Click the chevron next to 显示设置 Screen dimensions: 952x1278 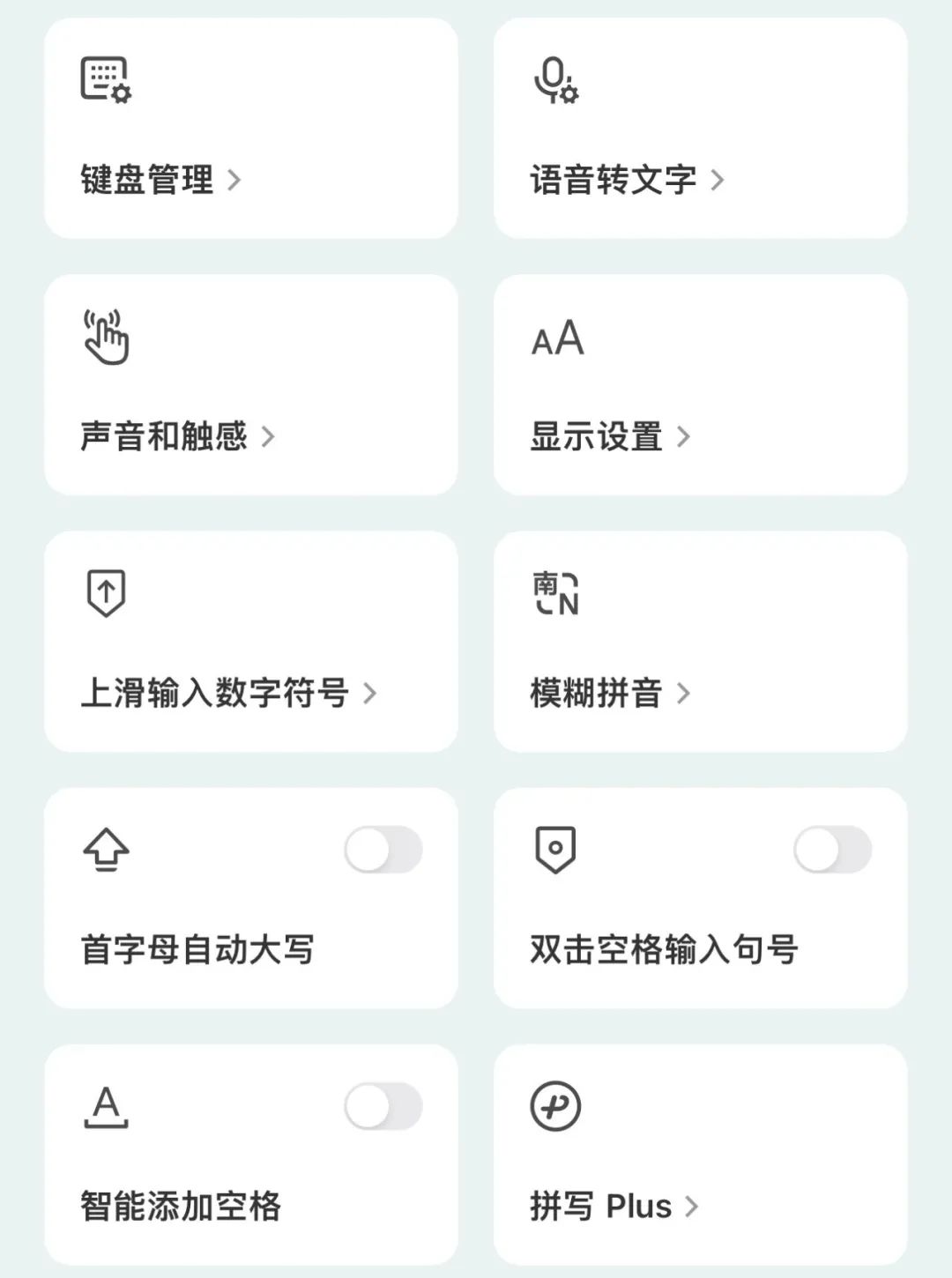click(684, 435)
